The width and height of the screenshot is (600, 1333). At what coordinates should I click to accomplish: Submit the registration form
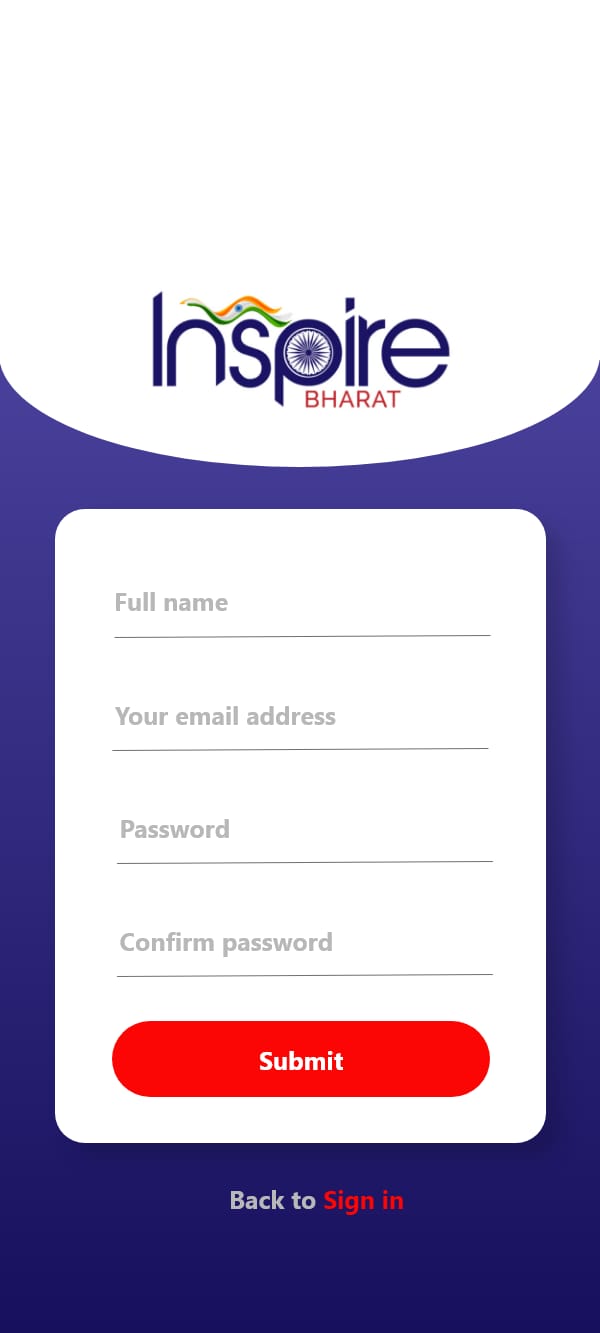click(301, 1059)
